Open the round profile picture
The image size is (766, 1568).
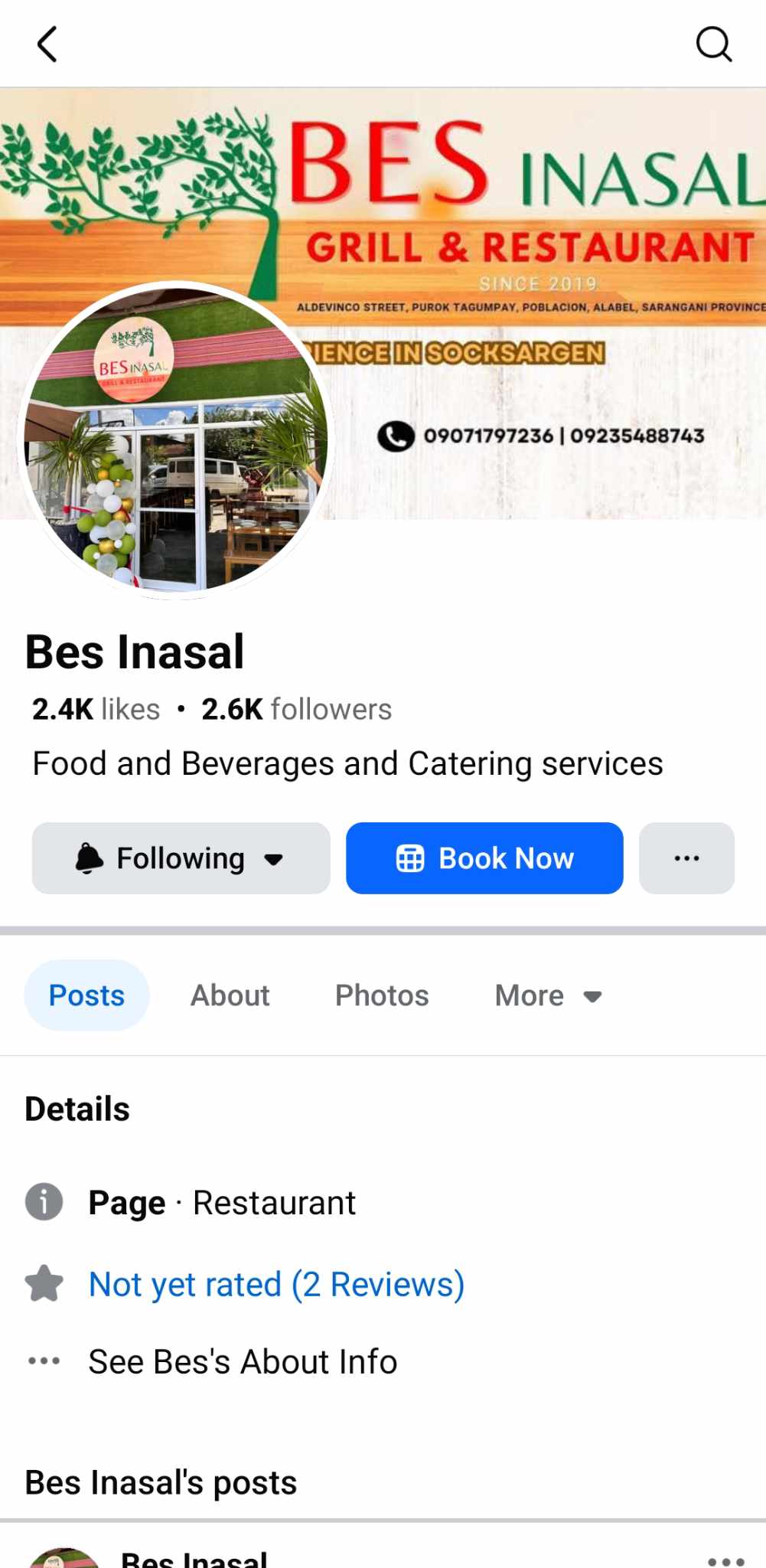tap(176, 439)
